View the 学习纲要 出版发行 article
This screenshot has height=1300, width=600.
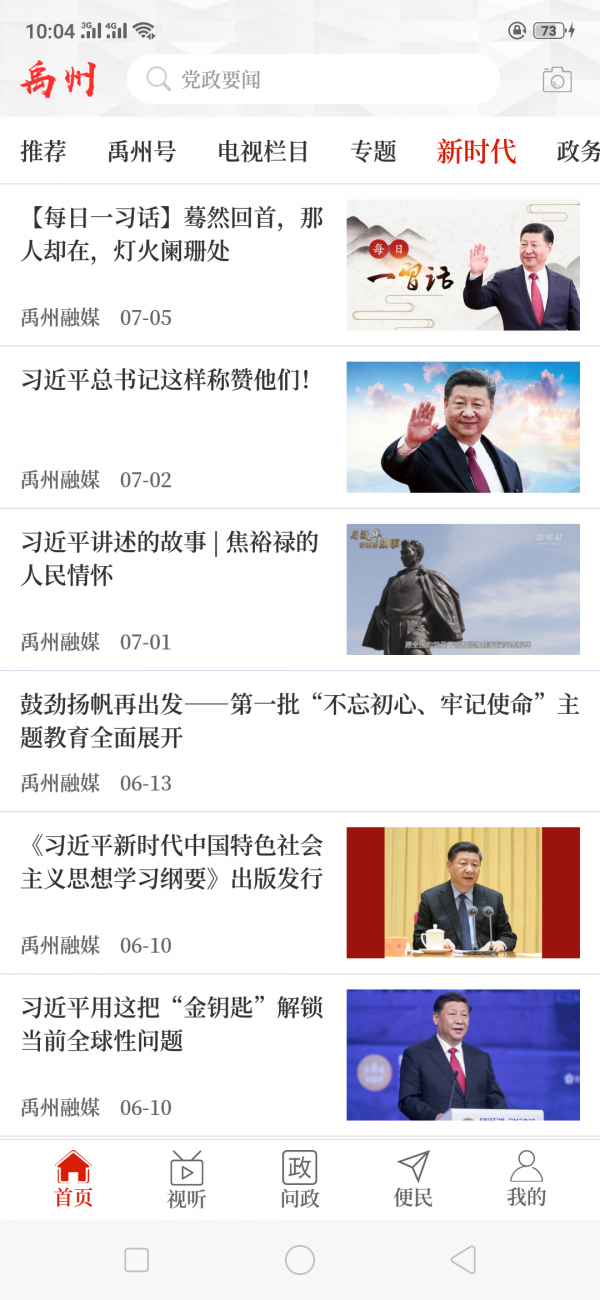coord(172,862)
